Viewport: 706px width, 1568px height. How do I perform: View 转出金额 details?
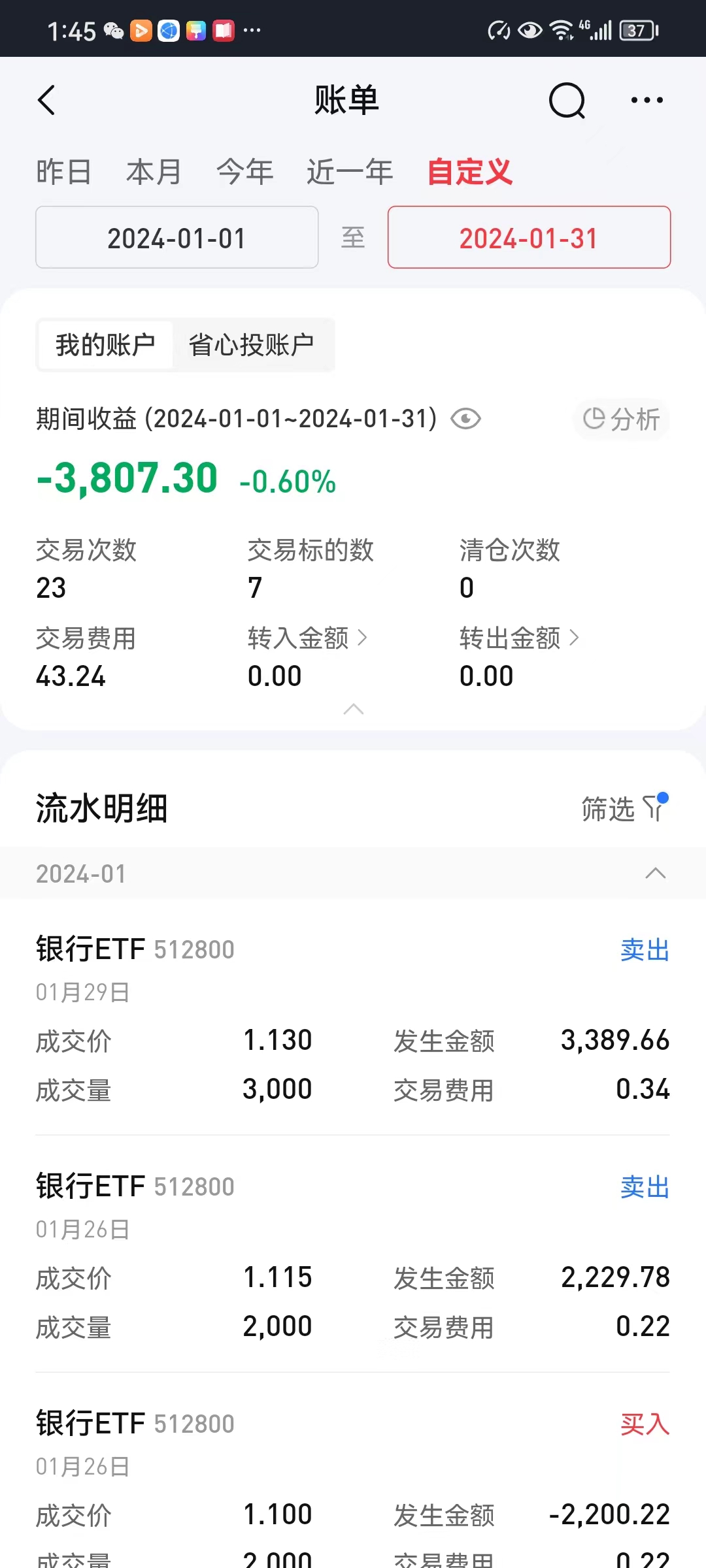tap(519, 638)
